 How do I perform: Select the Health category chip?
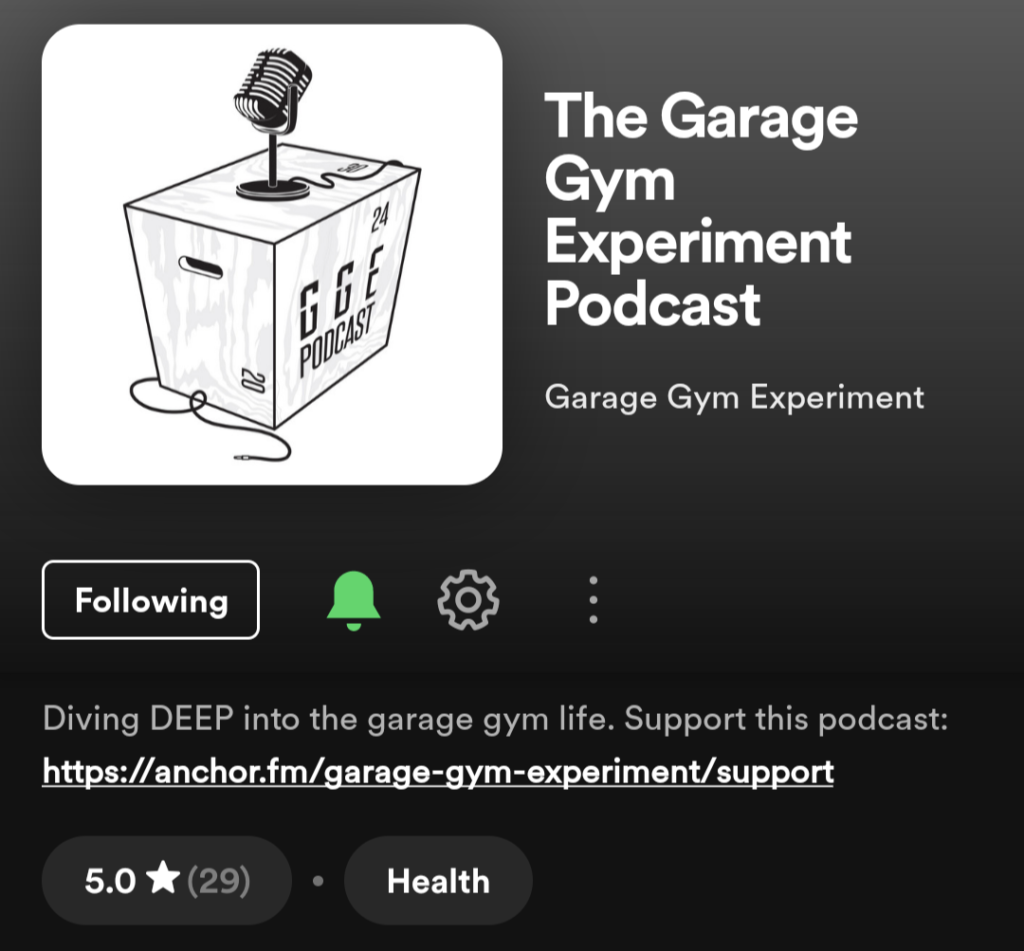pyautogui.click(x=438, y=881)
